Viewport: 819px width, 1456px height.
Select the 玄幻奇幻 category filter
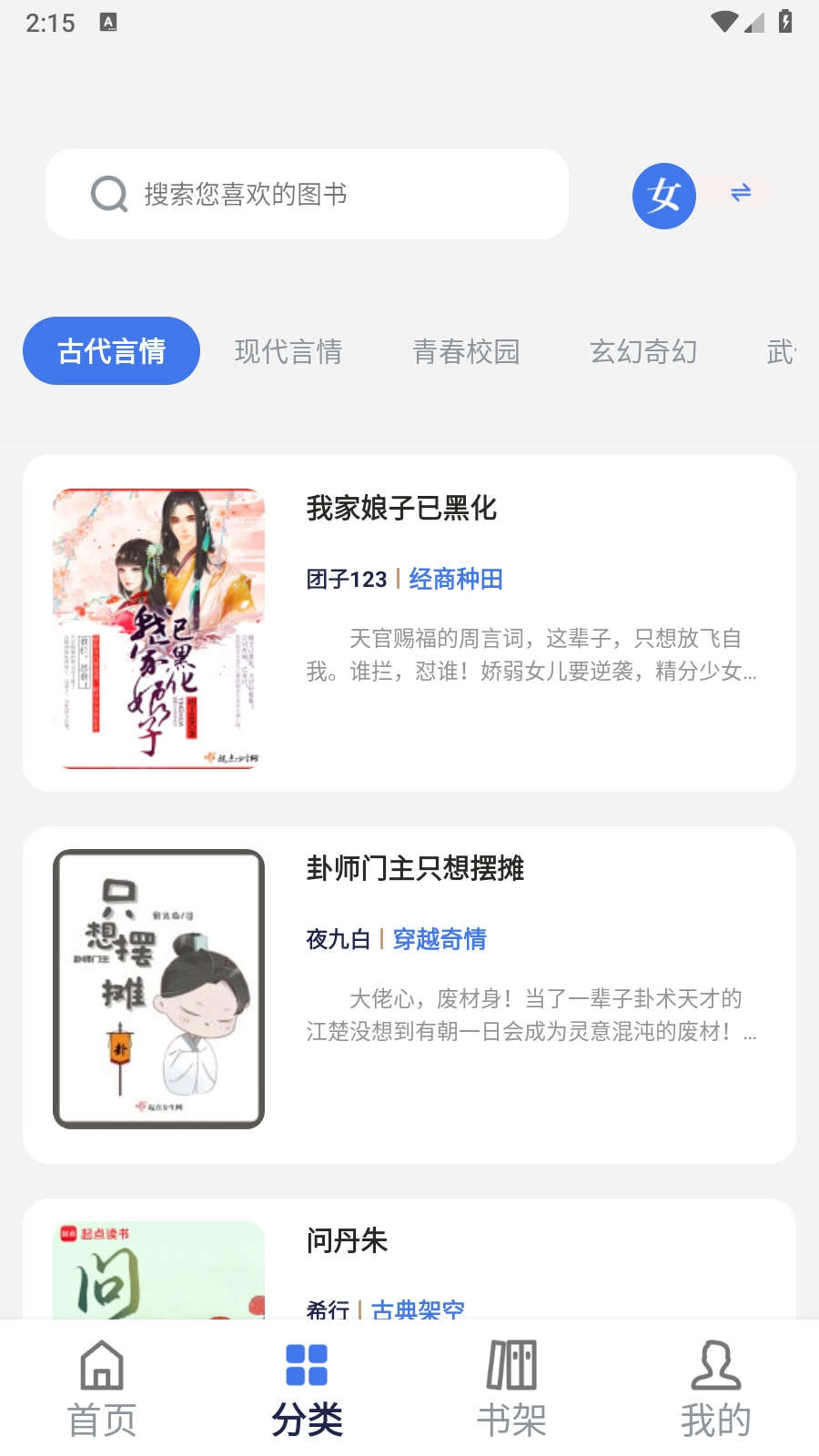click(x=643, y=352)
